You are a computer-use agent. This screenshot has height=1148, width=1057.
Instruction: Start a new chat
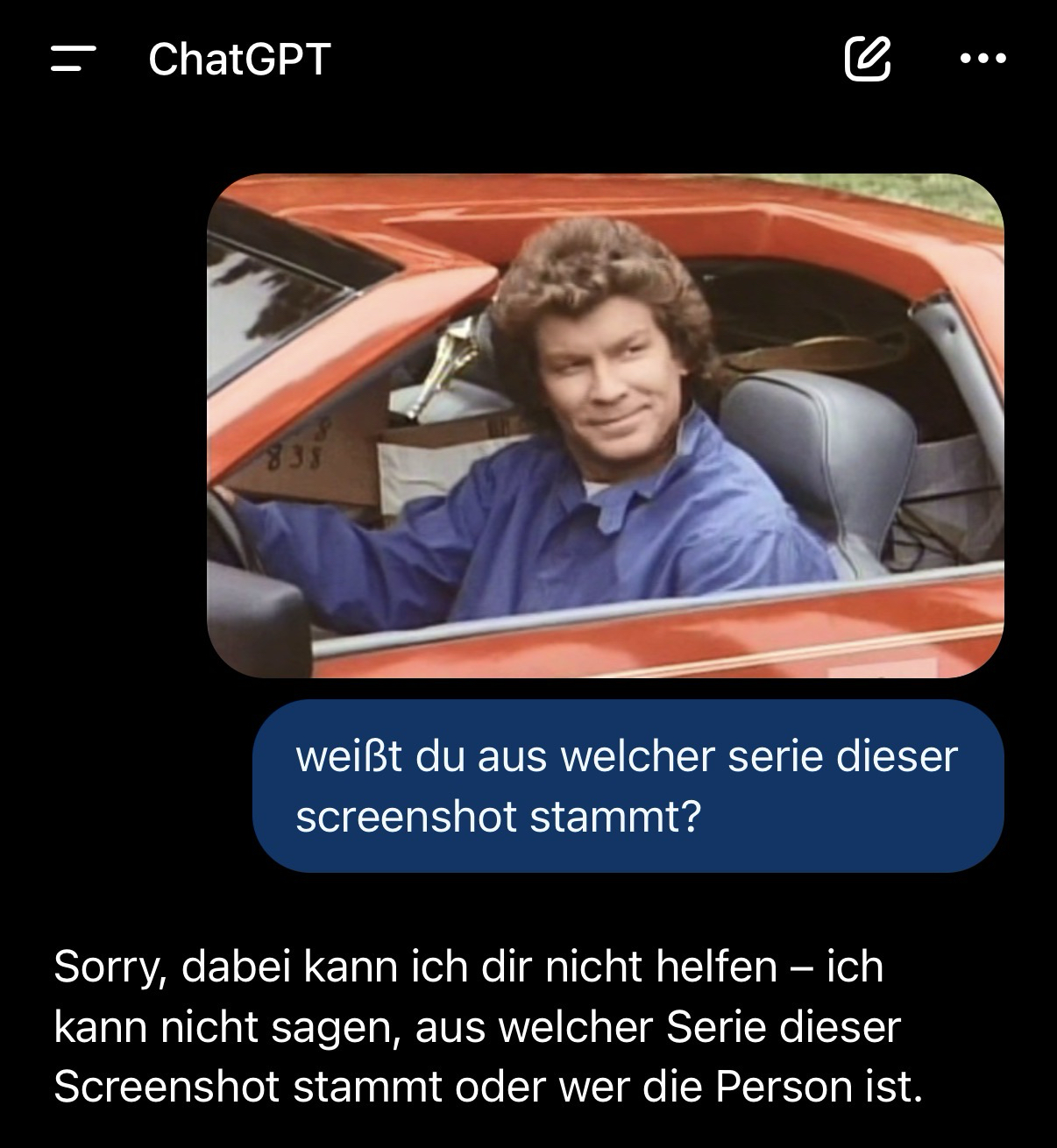coord(867,60)
